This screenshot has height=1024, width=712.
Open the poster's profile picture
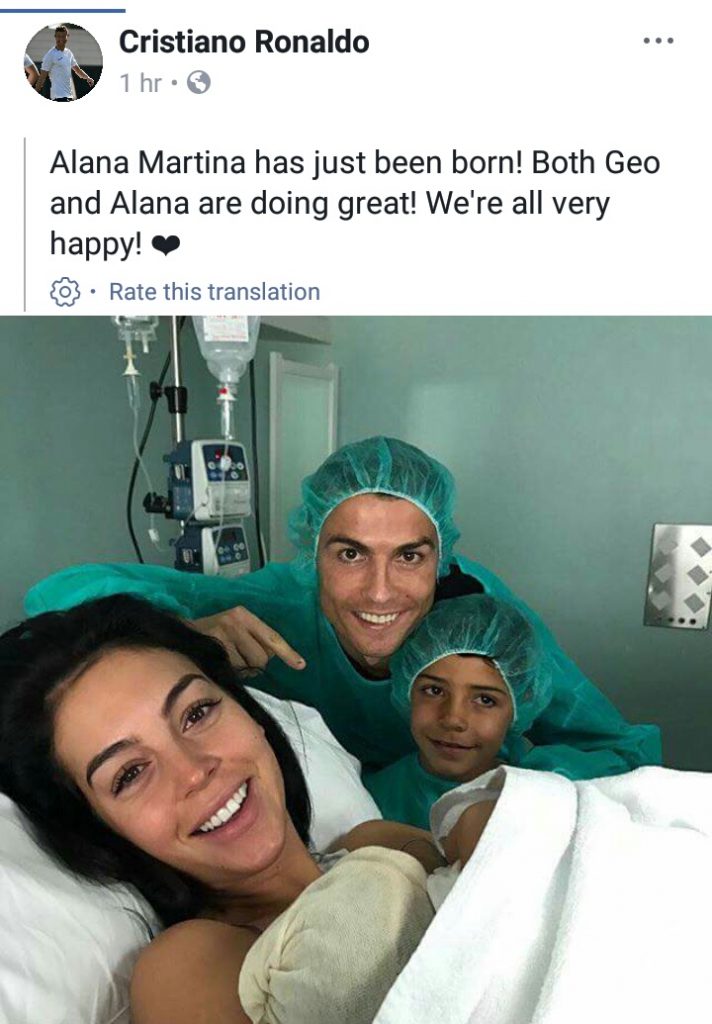tap(62, 62)
